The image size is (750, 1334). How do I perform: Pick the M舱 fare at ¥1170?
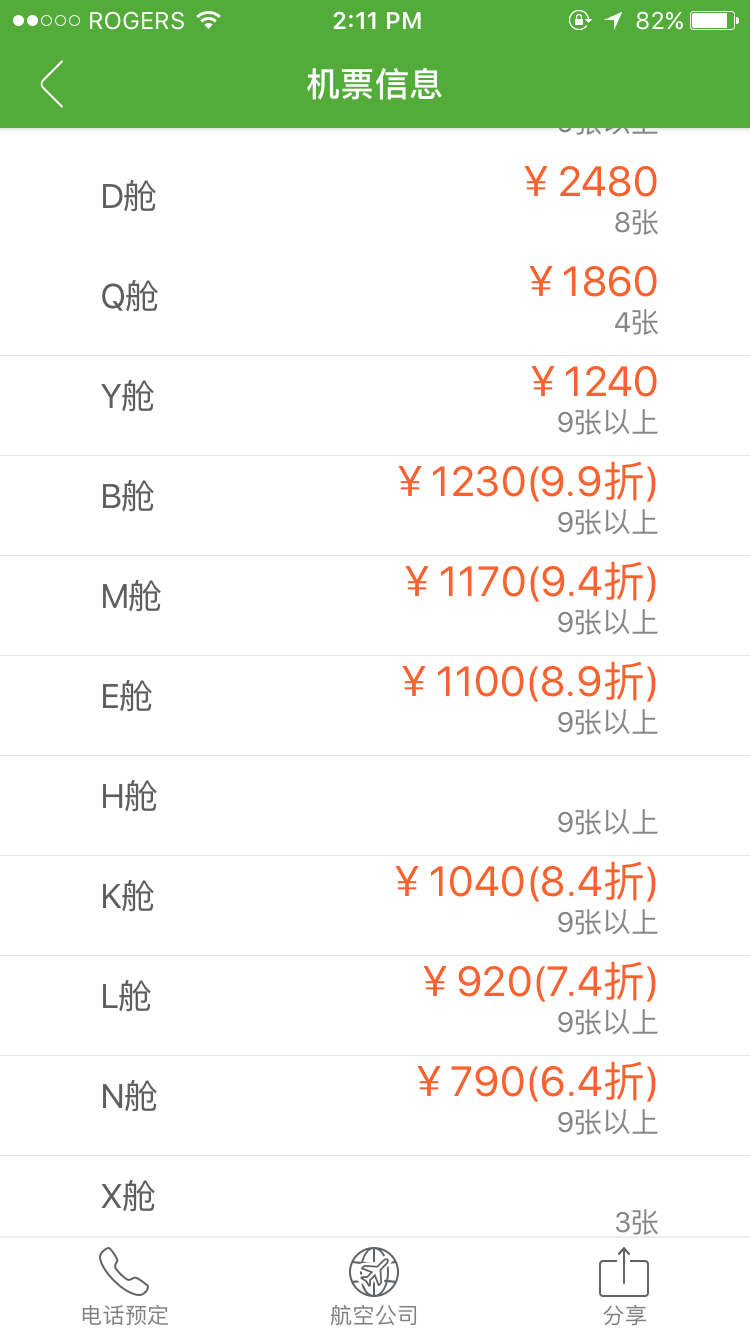[x=375, y=606]
